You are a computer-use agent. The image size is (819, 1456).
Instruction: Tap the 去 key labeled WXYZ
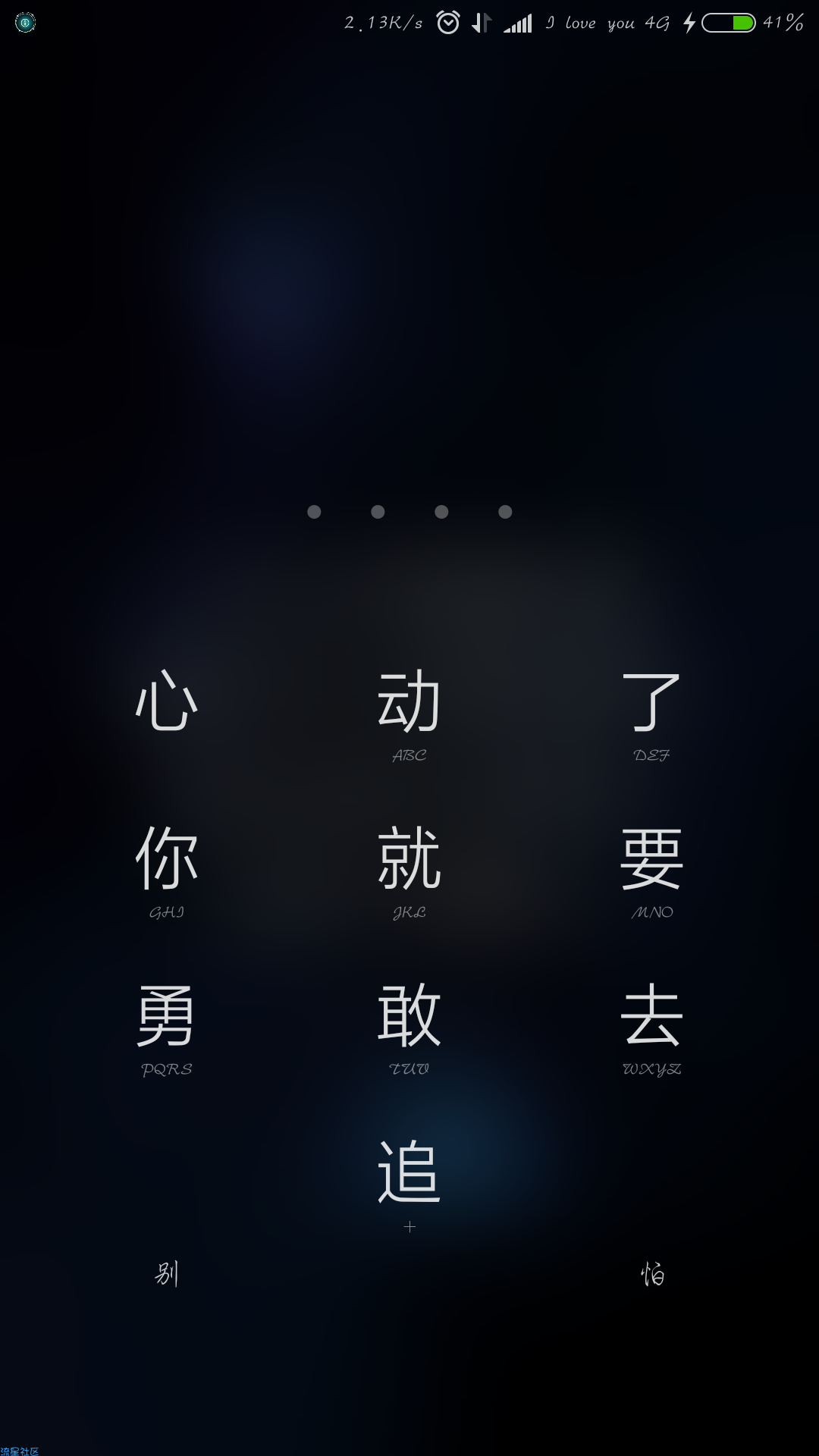tap(652, 1029)
